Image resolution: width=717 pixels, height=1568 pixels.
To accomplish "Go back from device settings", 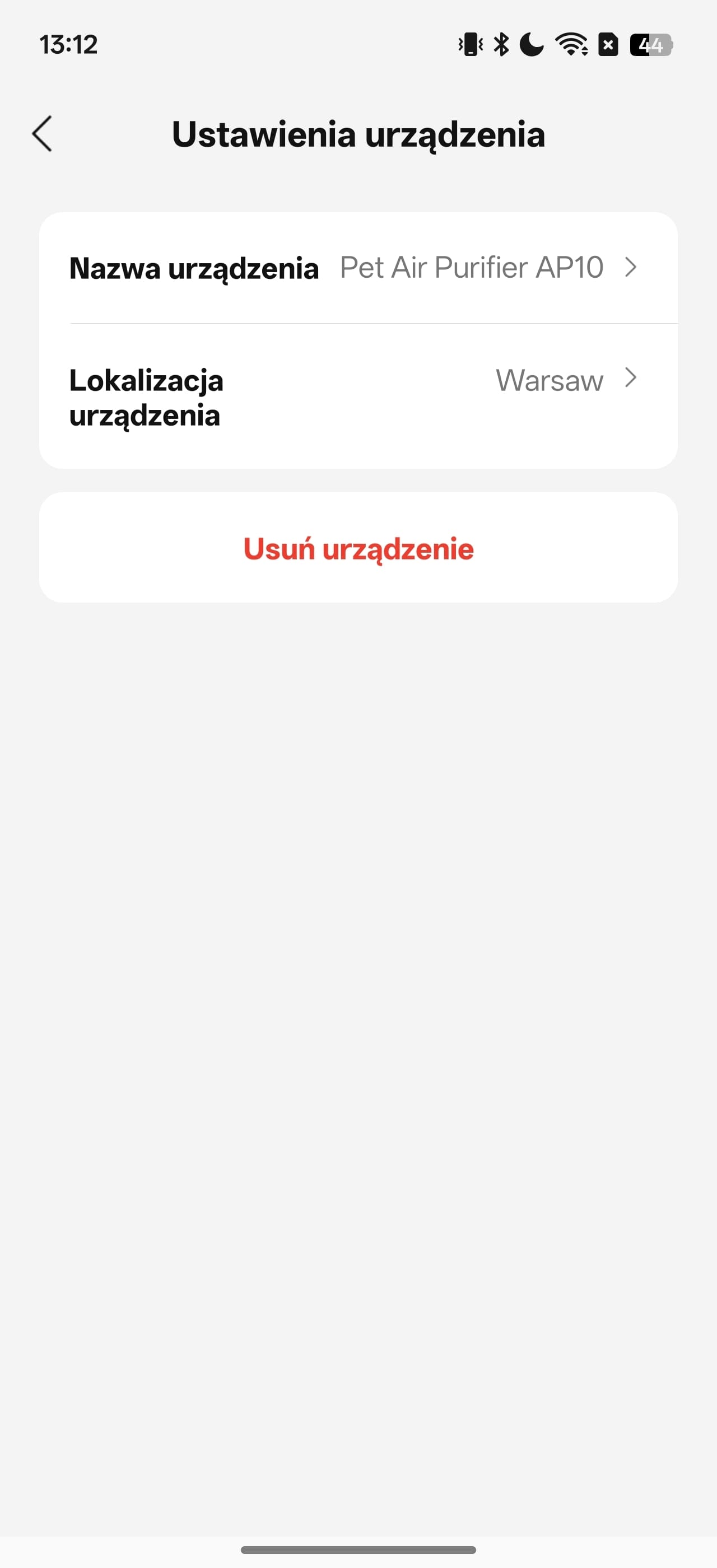I will [x=42, y=134].
